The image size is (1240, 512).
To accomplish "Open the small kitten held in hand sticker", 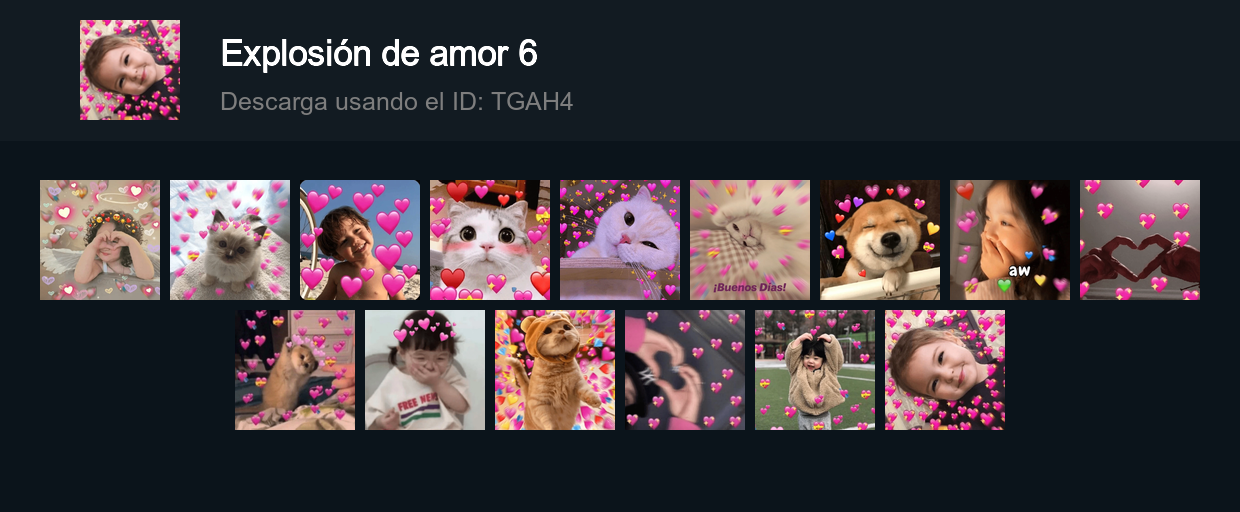I will (295, 370).
